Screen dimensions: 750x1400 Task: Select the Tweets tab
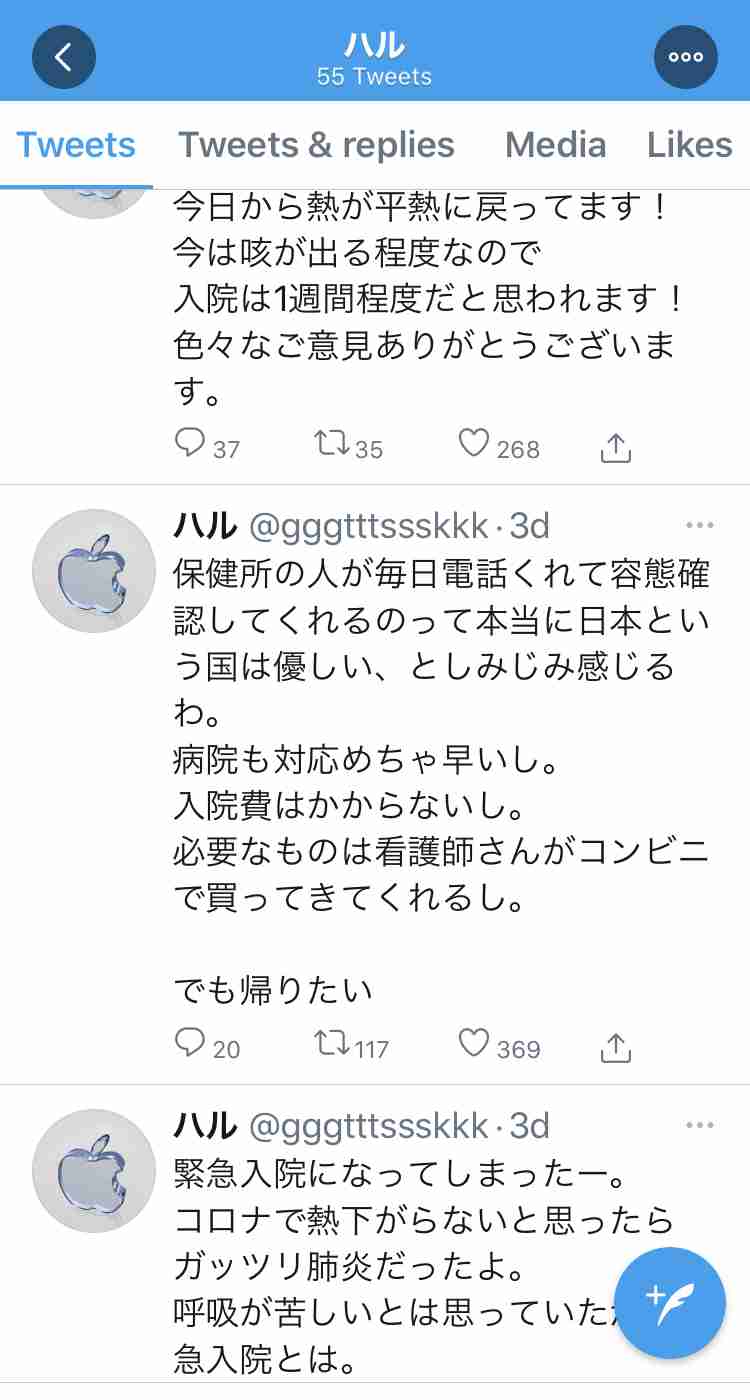76,145
